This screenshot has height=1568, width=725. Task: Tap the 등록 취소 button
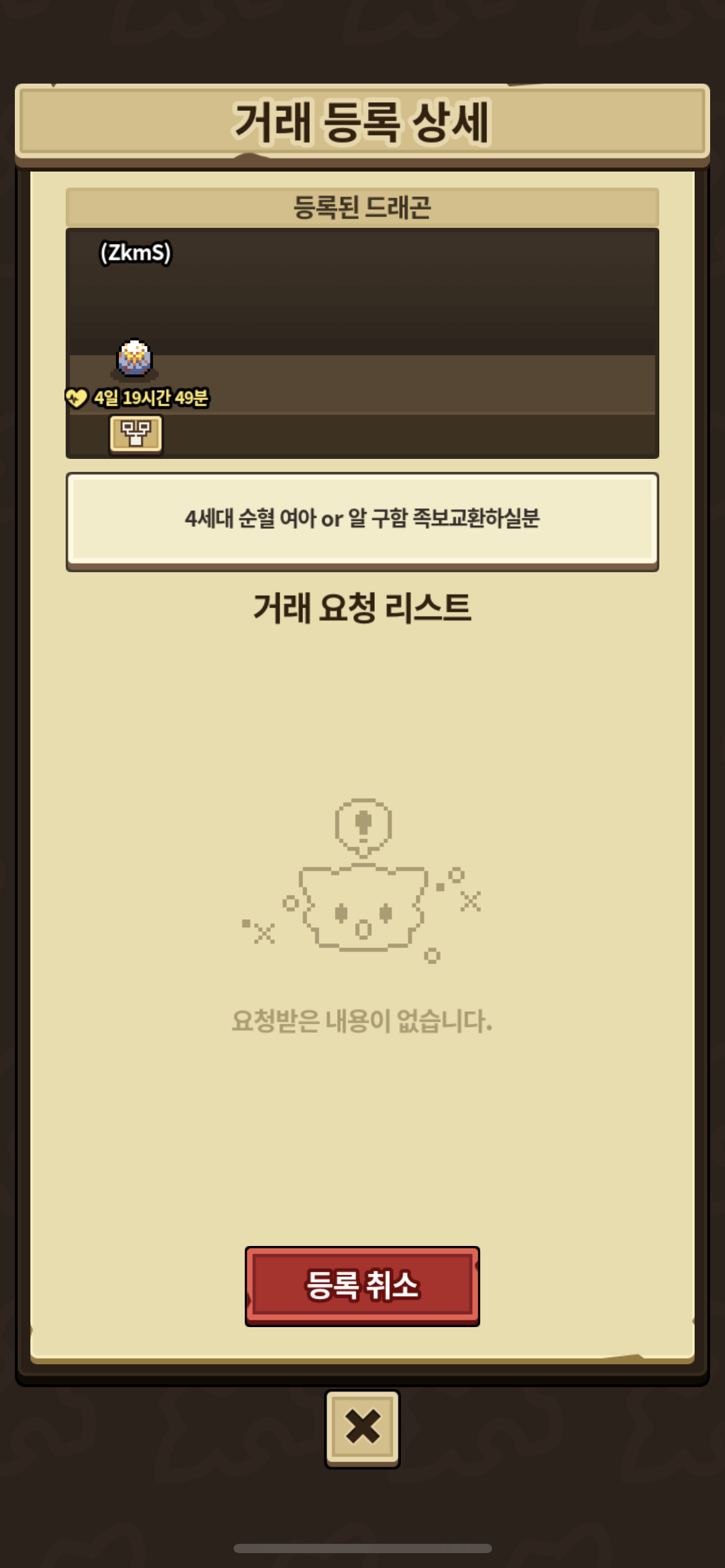362,1286
